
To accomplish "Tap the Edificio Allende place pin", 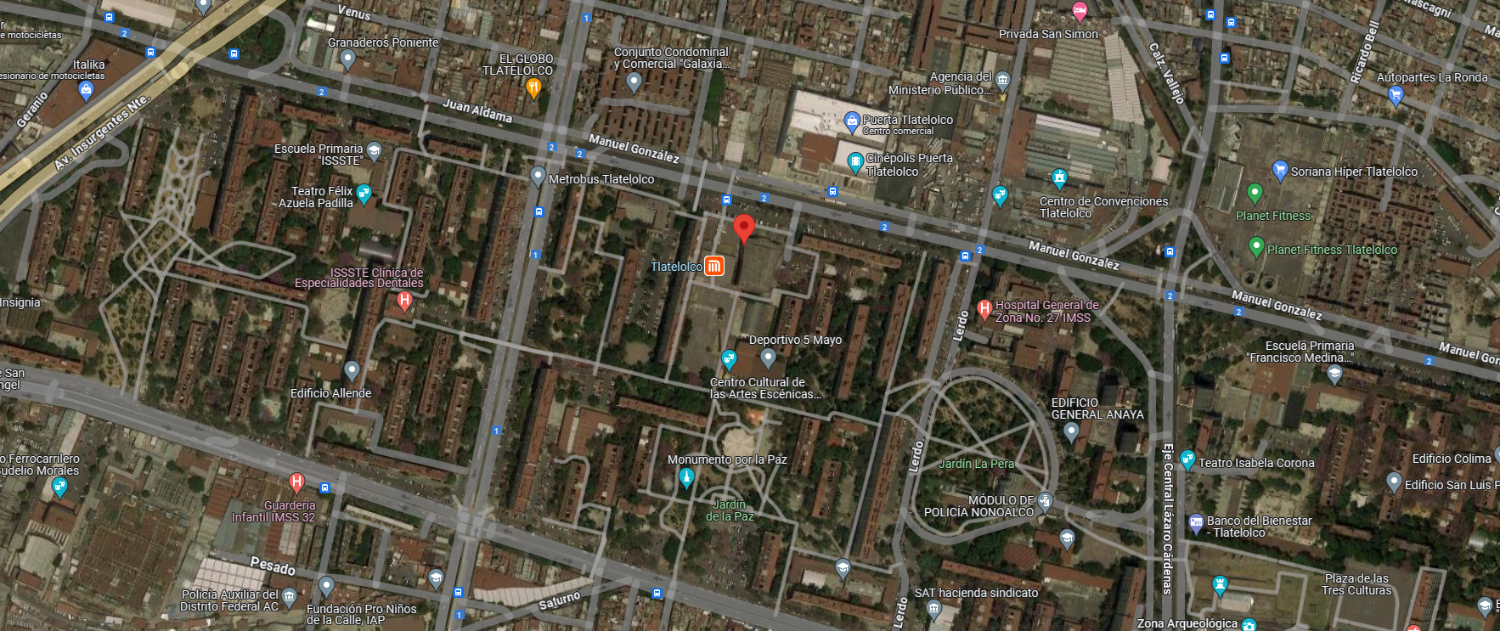I will (x=351, y=372).
